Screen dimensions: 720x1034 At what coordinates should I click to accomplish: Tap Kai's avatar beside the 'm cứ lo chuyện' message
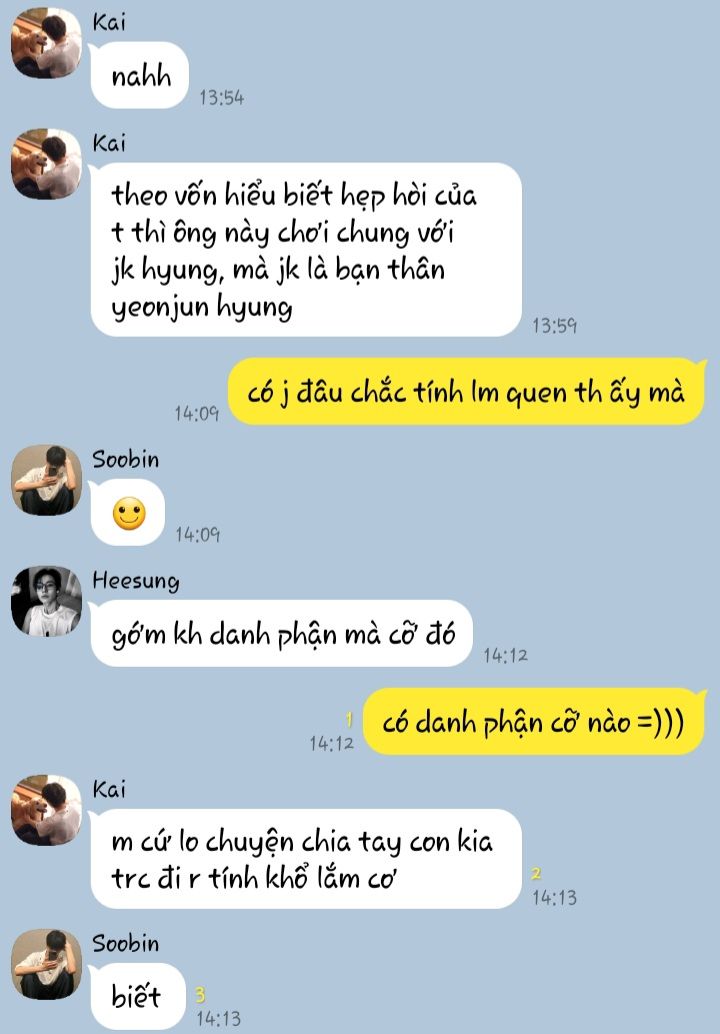[46, 811]
